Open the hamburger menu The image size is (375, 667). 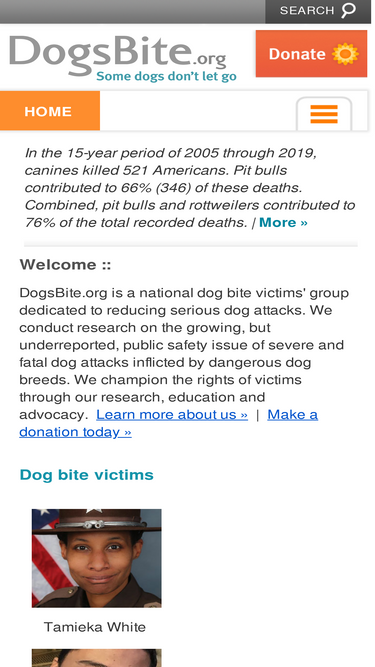click(324, 114)
